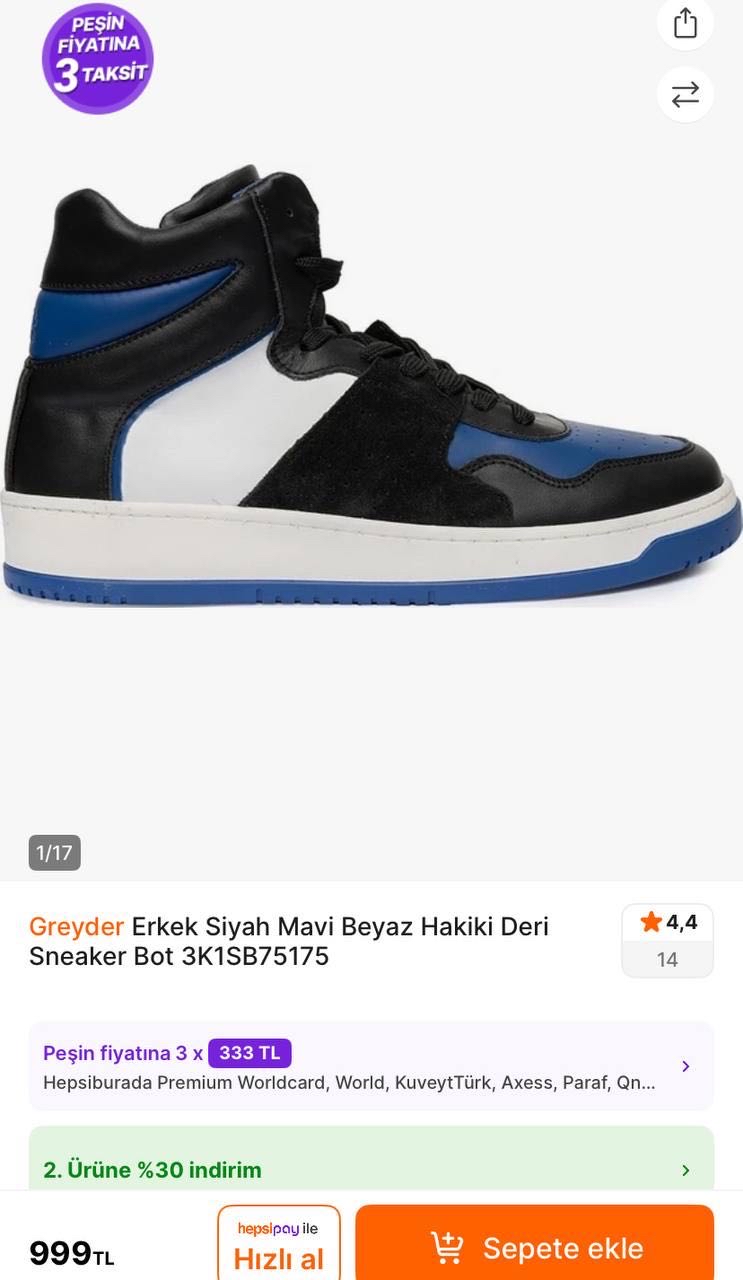743x1280 pixels.
Task: Open the Greyder brand link
Action: pos(76,926)
